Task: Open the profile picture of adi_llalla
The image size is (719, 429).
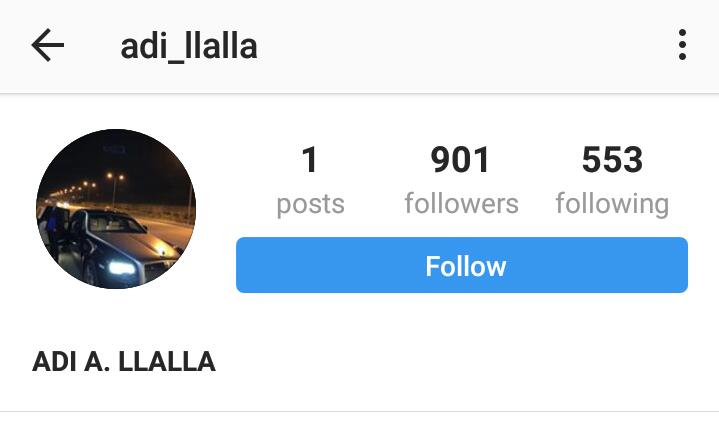Action: (116, 209)
